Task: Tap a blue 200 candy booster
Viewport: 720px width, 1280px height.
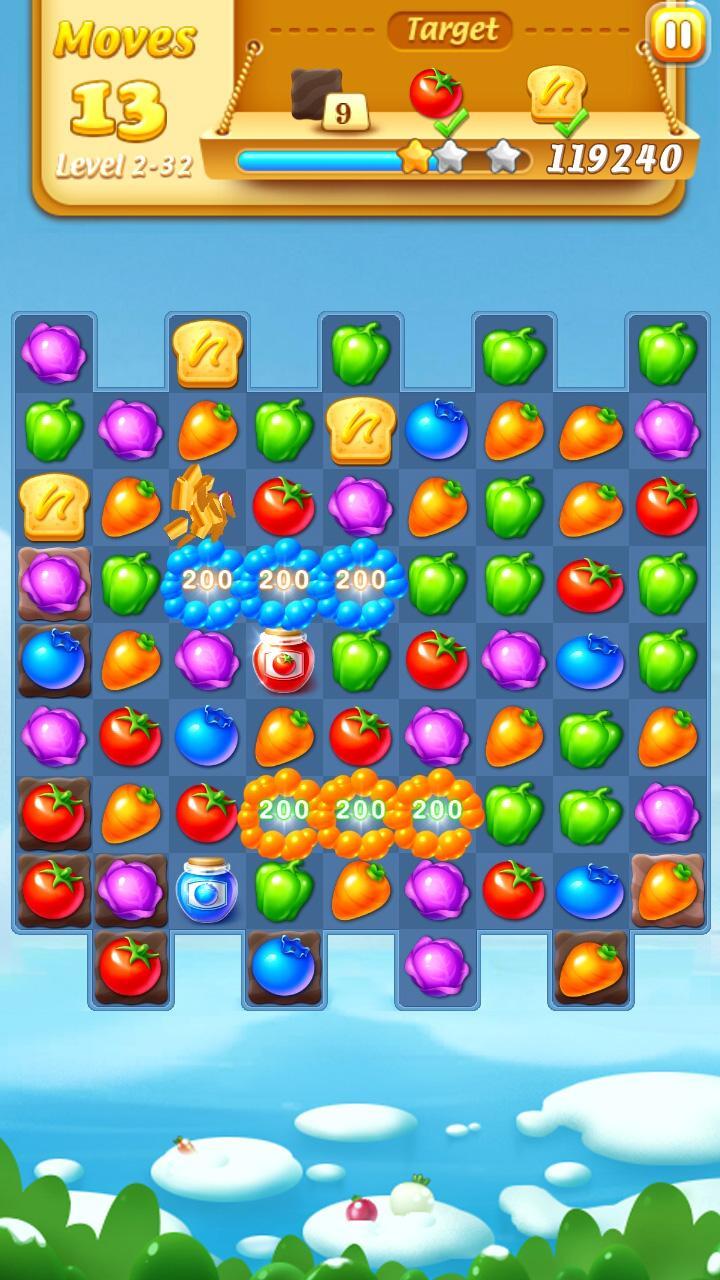Action: pyautogui.click(x=283, y=580)
